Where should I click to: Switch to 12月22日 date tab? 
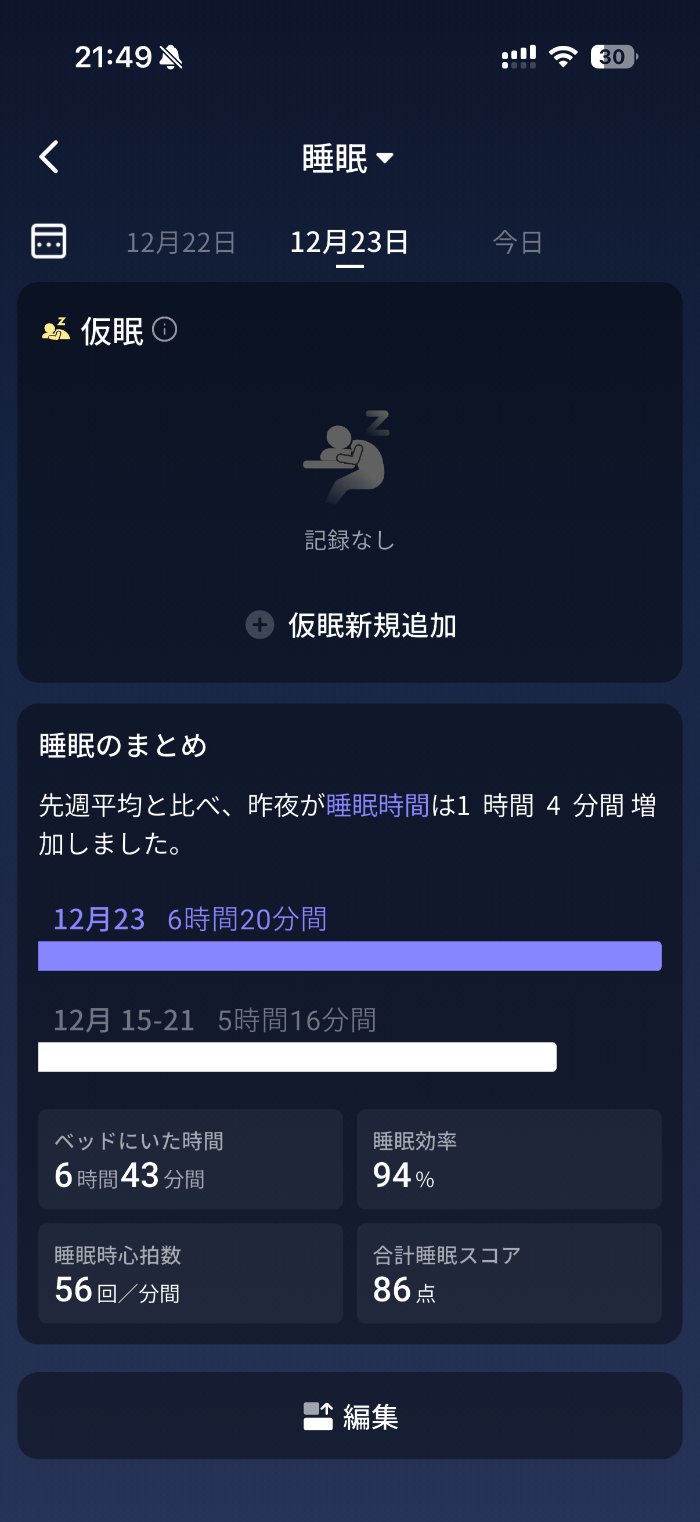click(181, 242)
